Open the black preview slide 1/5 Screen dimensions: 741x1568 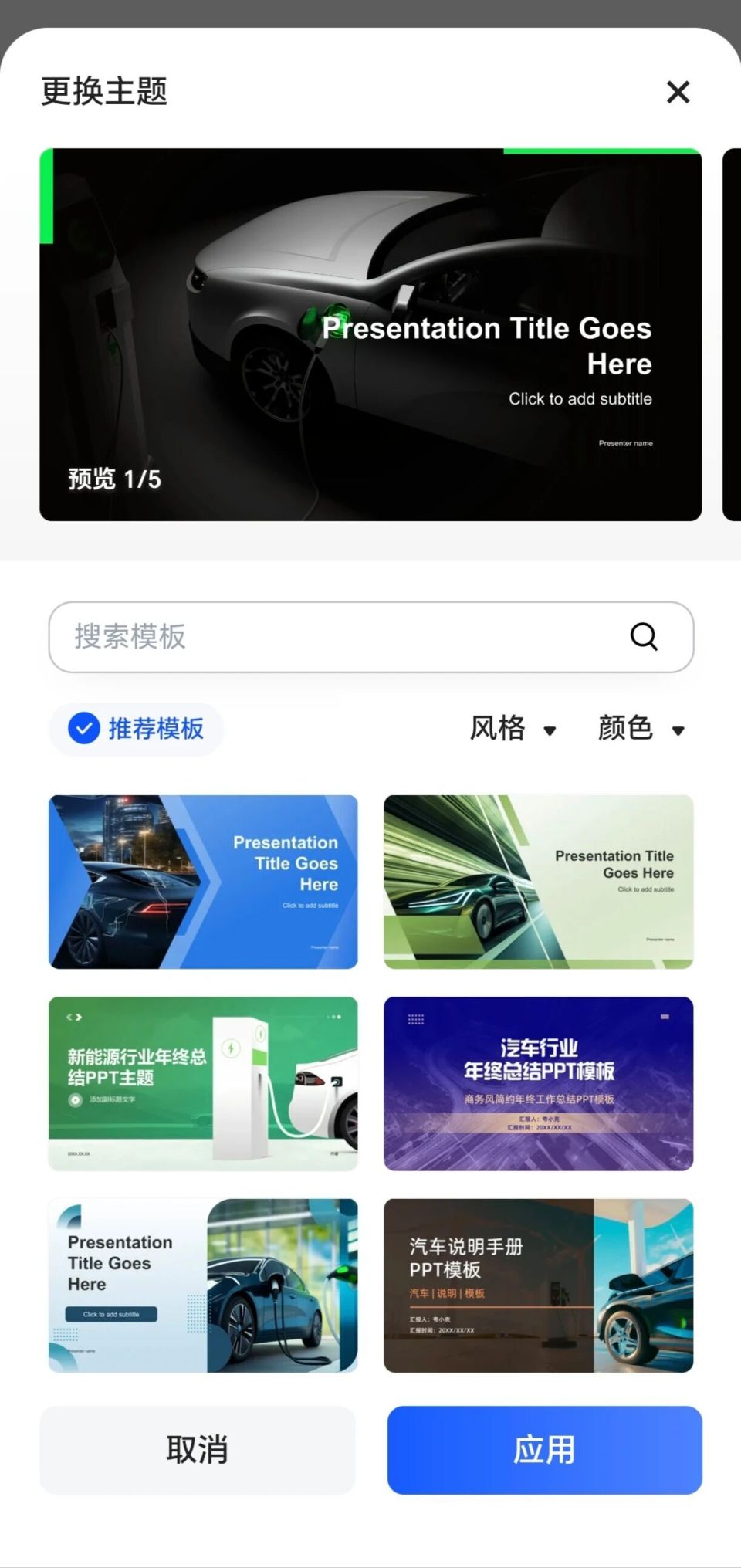point(370,334)
